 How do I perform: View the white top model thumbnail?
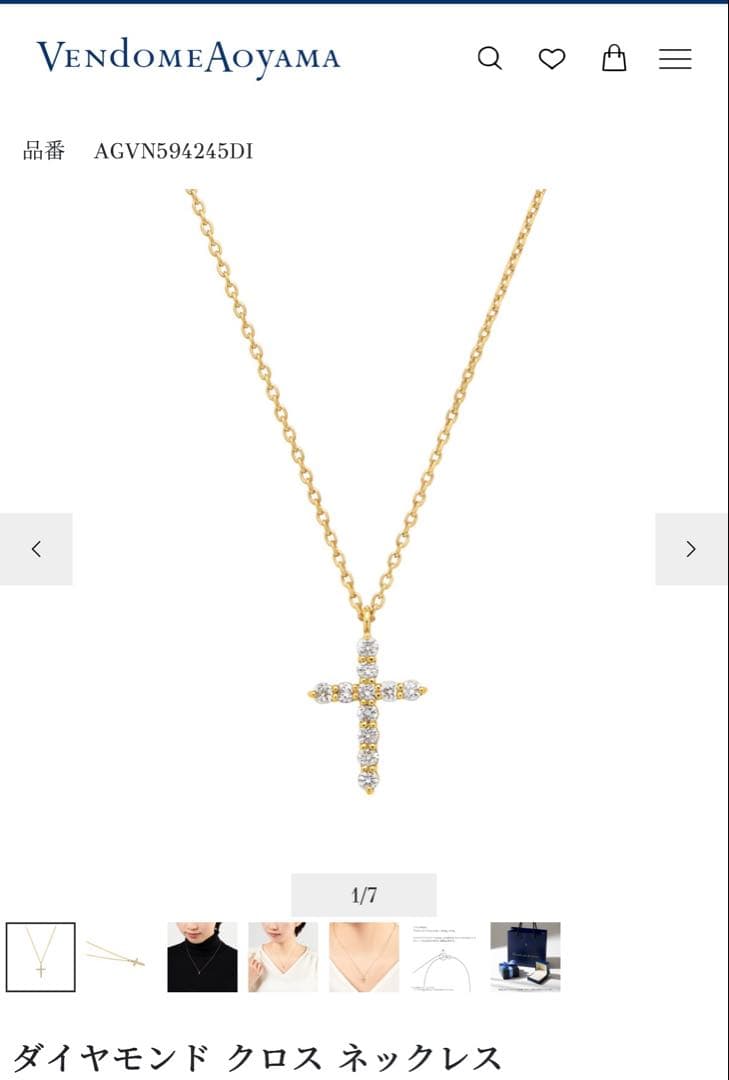pos(283,957)
